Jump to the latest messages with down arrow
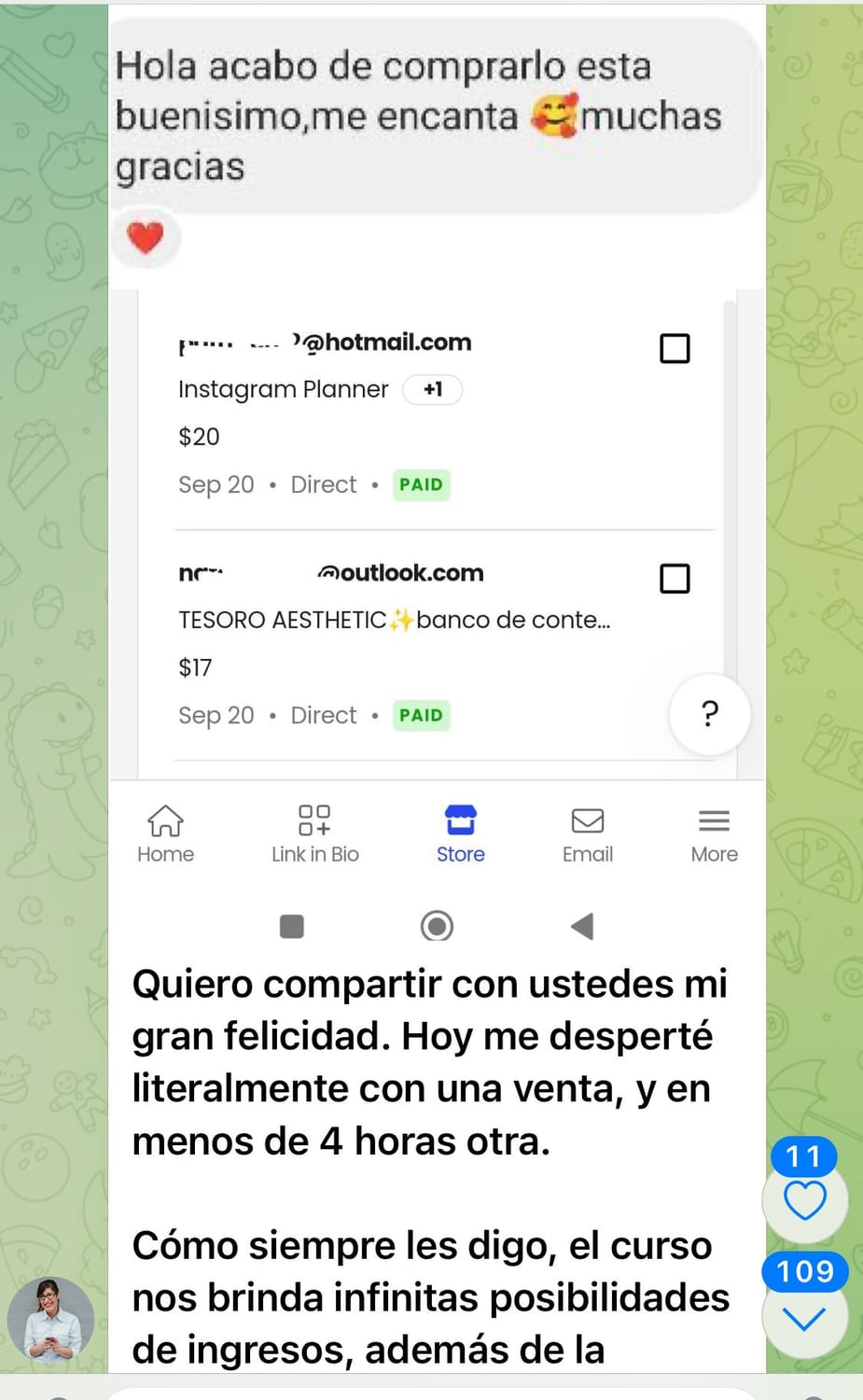The width and height of the screenshot is (863, 1400). point(804,1318)
